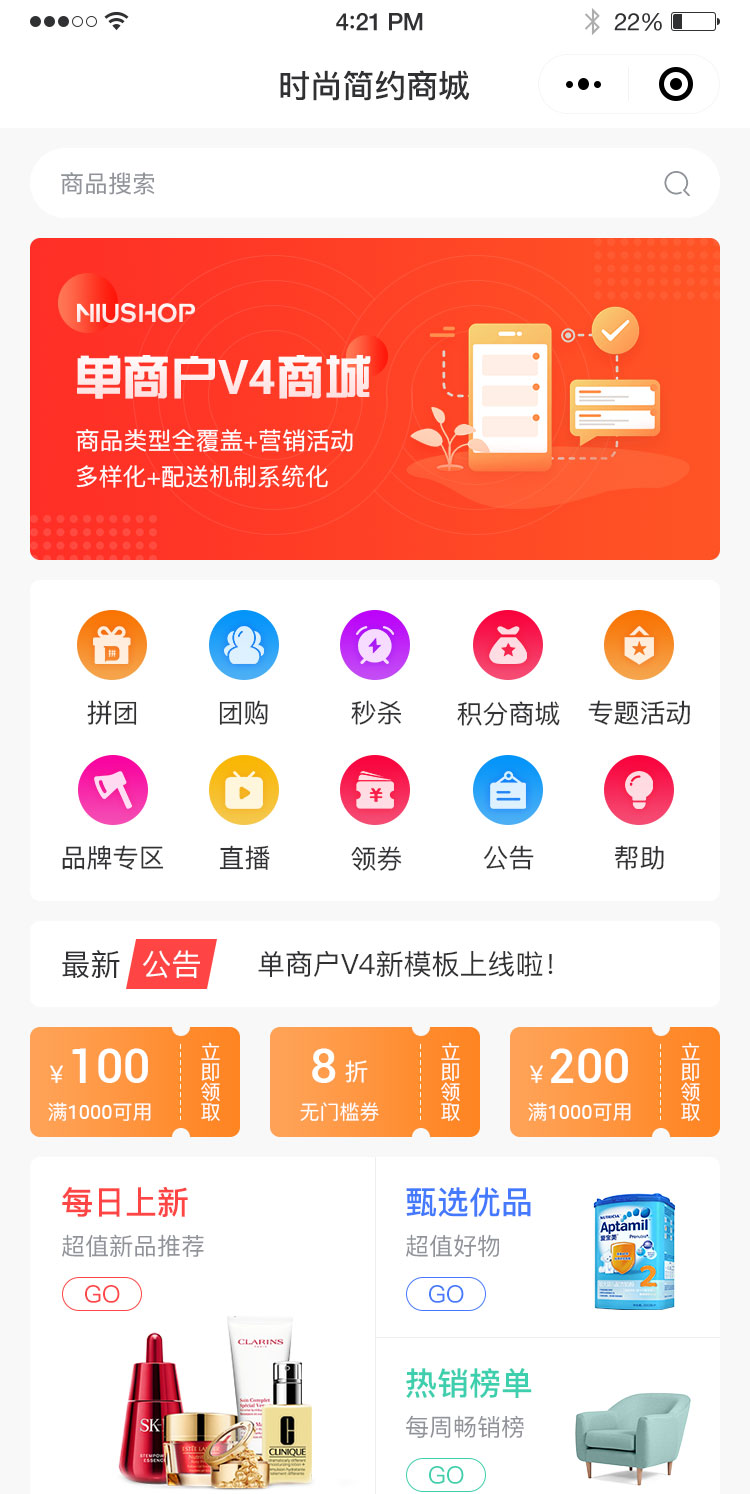This screenshot has height=1494, width=750.
Task: Open the 单商户V4商城 promo banner
Action: [x=375, y=399]
